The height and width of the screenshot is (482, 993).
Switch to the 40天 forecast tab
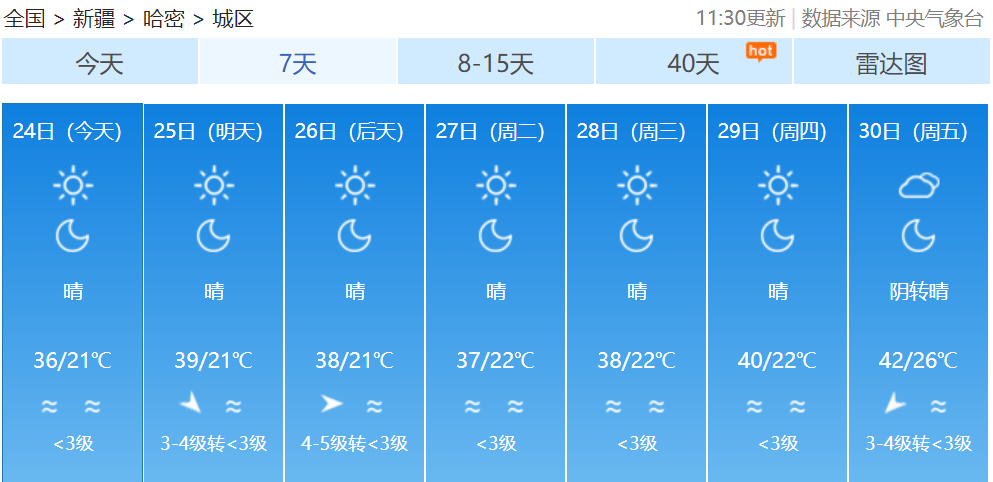(x=694, y=63)
